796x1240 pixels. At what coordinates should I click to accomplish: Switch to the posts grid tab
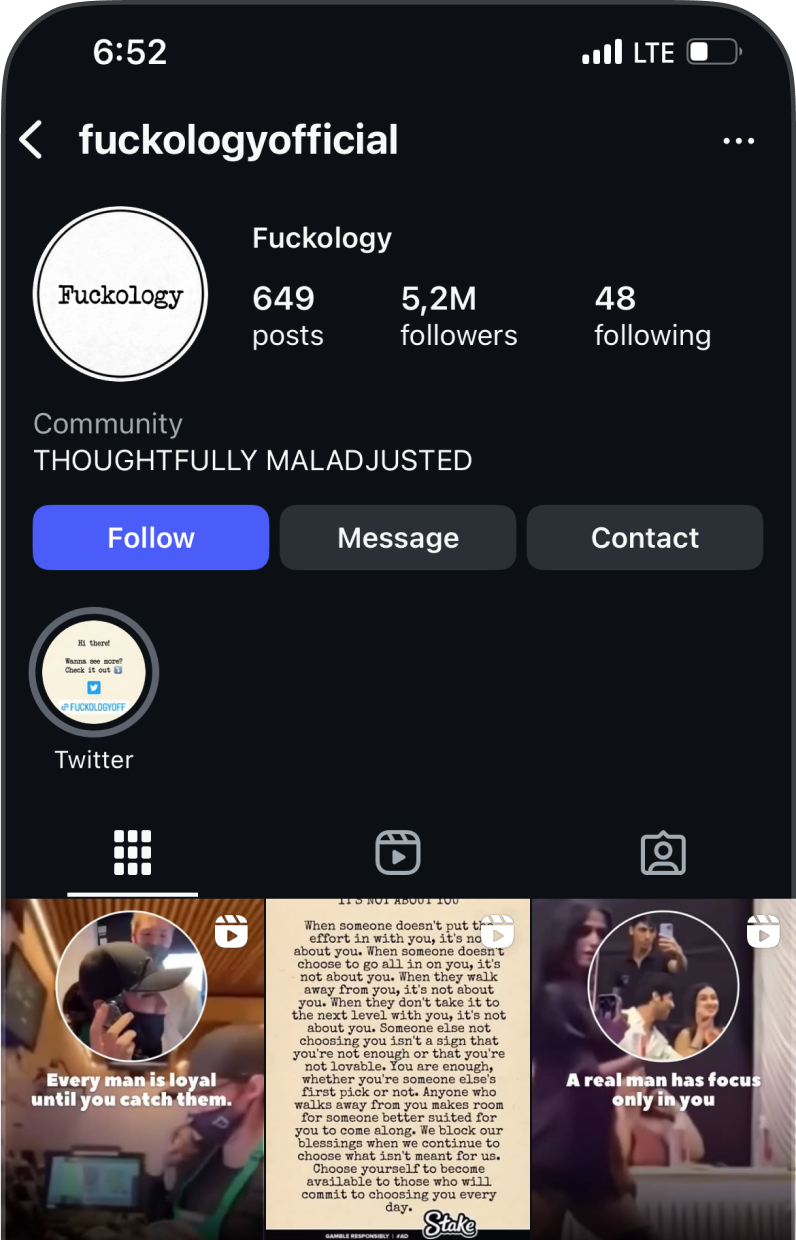[x=132, y=853]
